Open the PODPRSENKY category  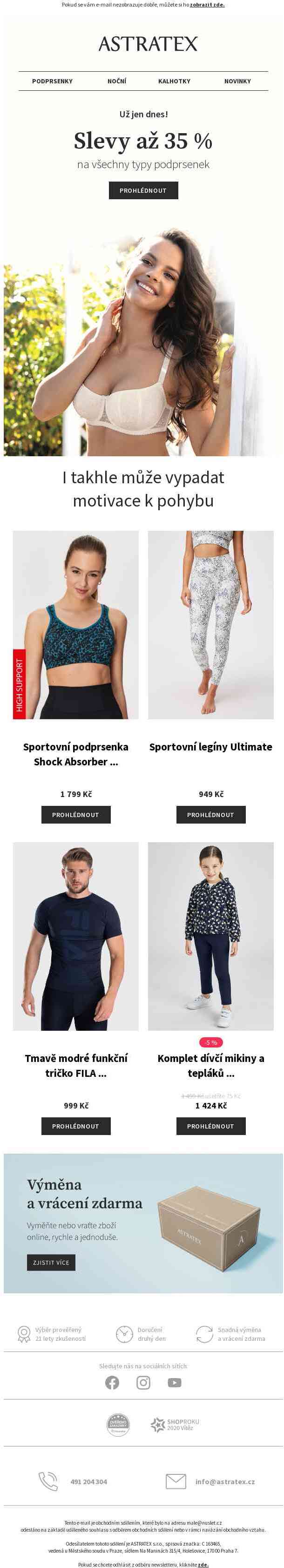[52, 81]
